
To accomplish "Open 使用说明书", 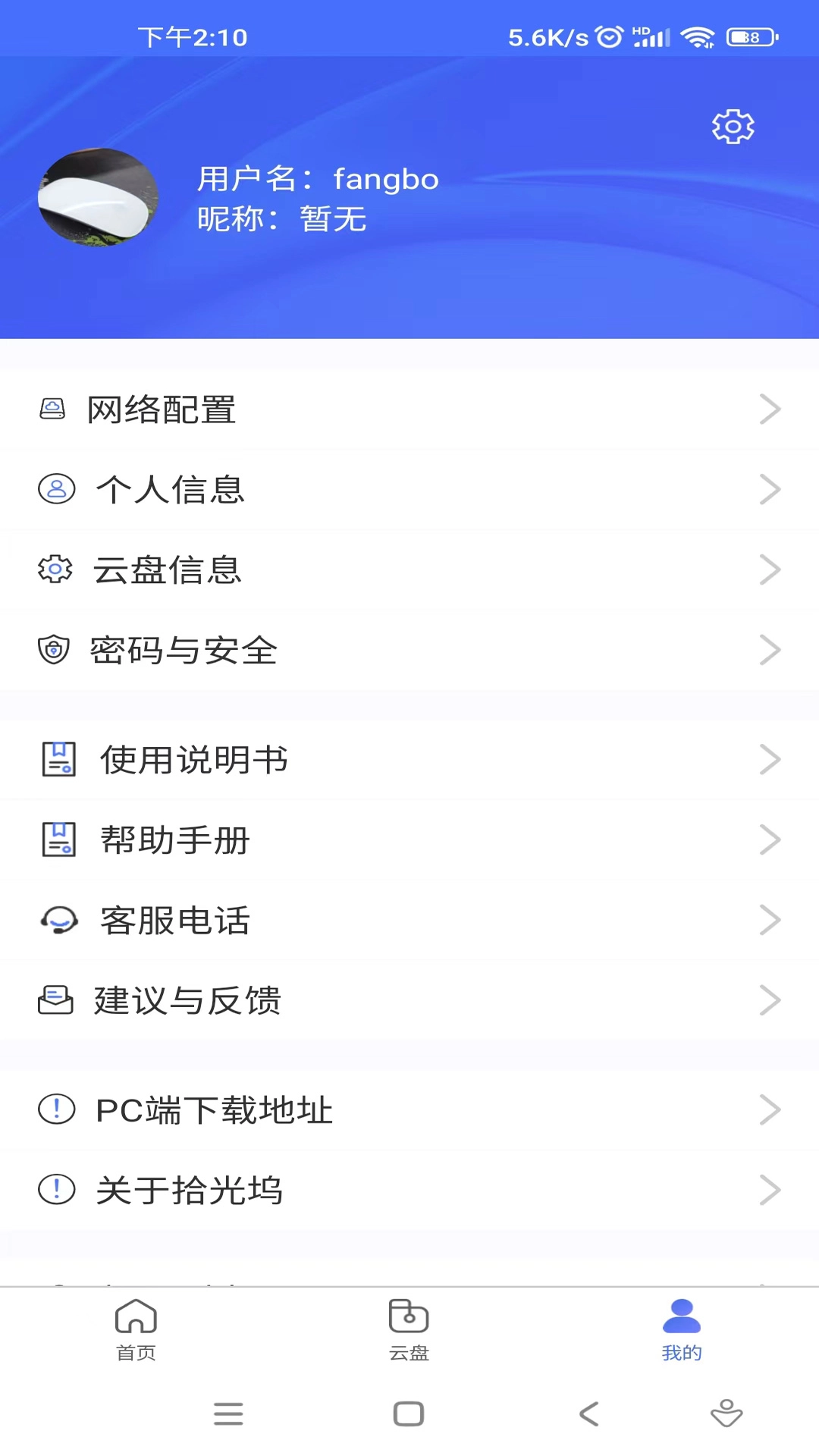I will tap(409, 760).
